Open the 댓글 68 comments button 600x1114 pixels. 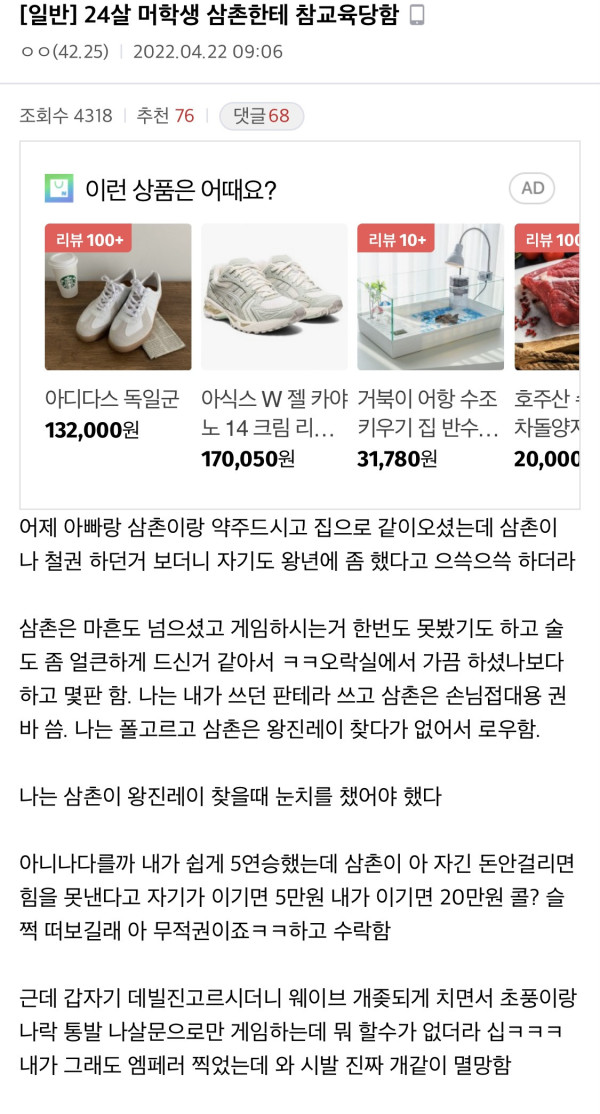[x=261, y=116]
